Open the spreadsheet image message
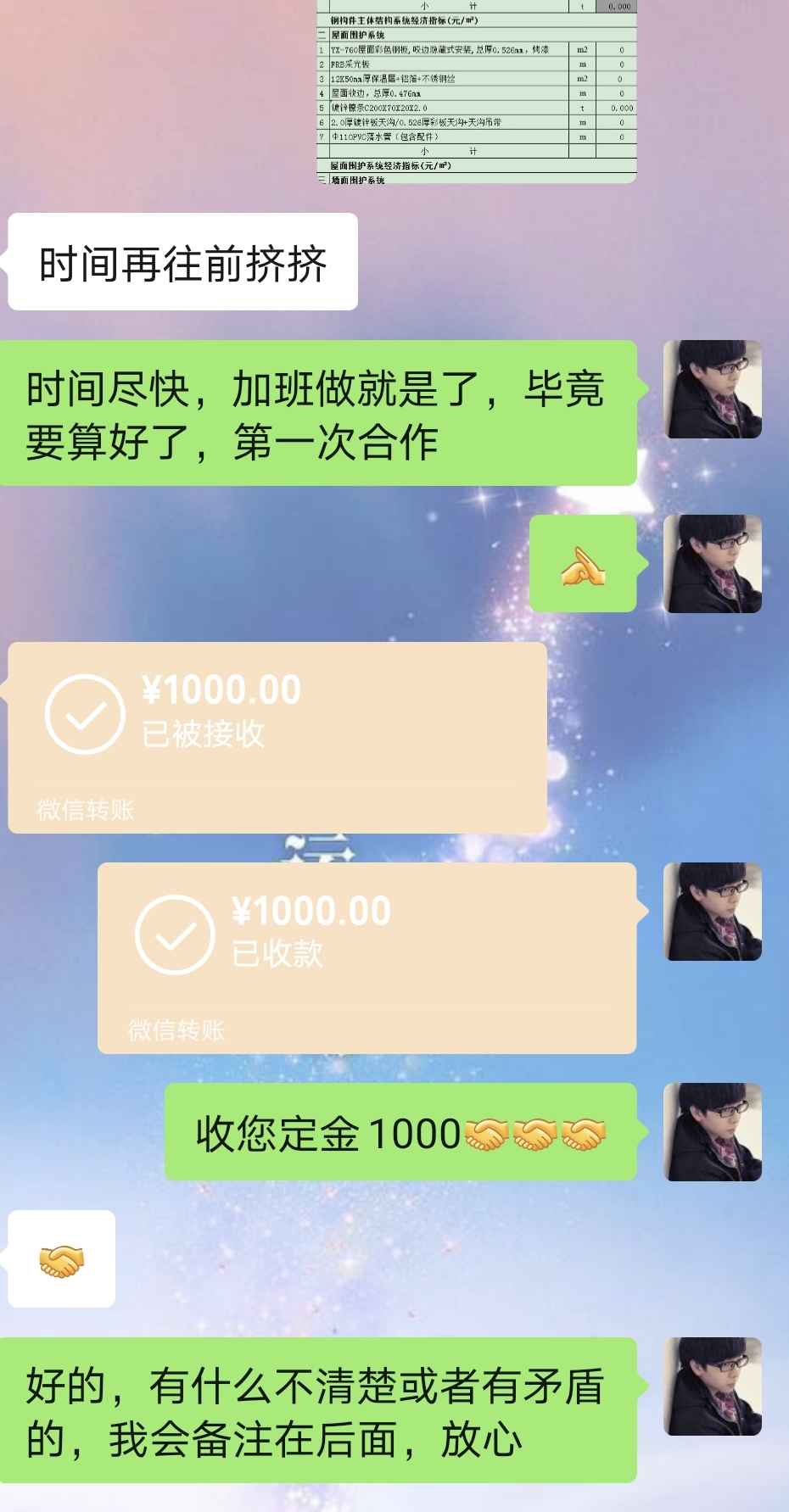789x1512 pixels. [x=477, y=92]
